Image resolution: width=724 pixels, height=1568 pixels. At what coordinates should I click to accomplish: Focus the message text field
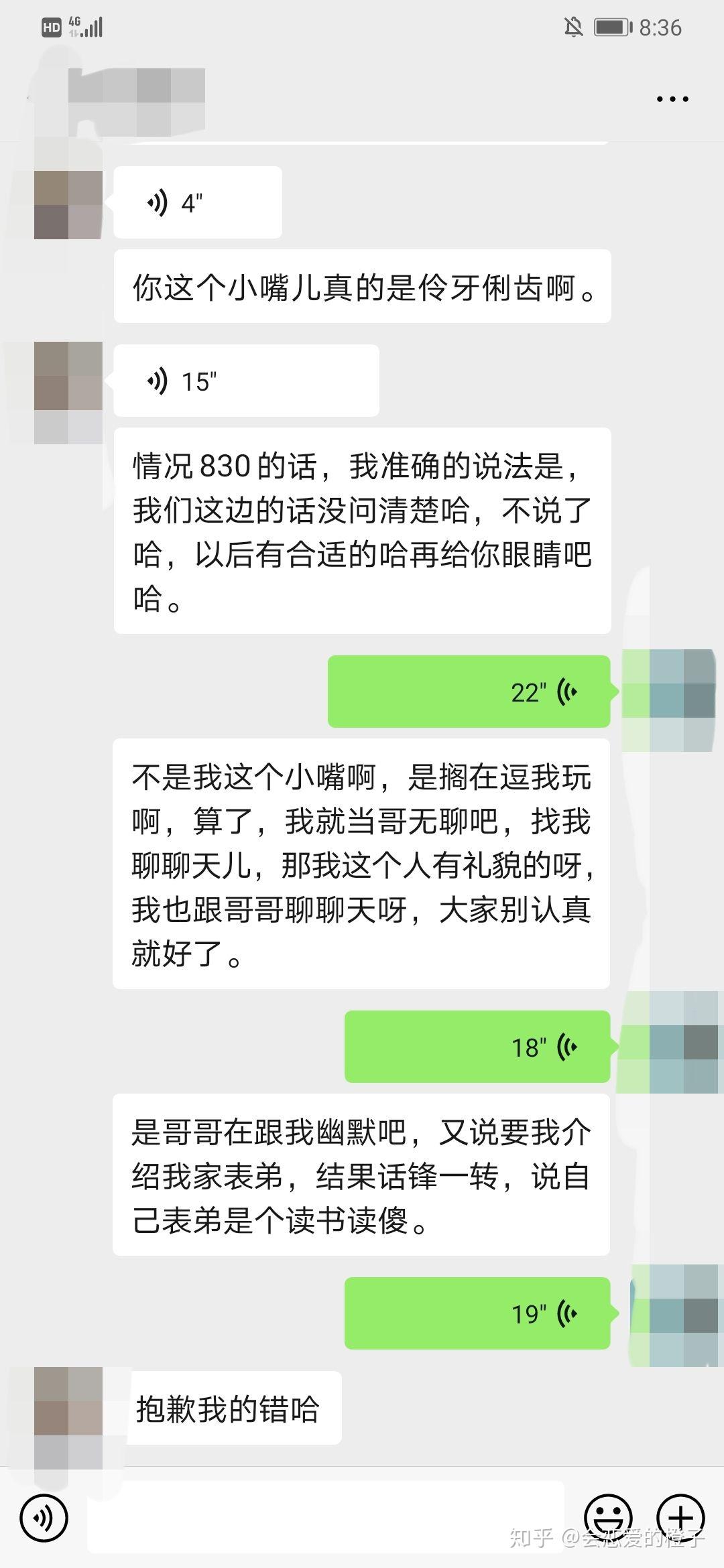tap(325, 1517)
